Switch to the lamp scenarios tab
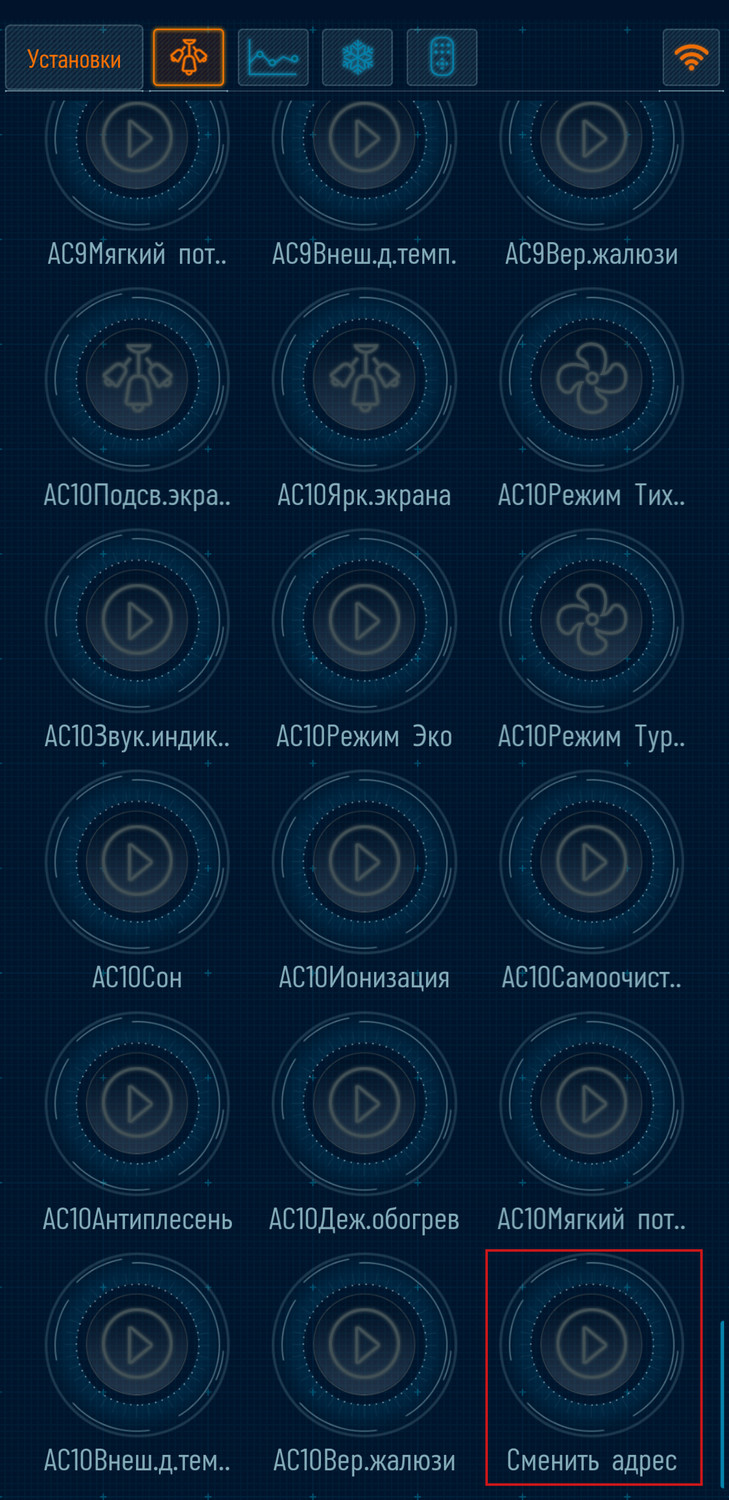The image size is (729, 1500). click(188, 58)
